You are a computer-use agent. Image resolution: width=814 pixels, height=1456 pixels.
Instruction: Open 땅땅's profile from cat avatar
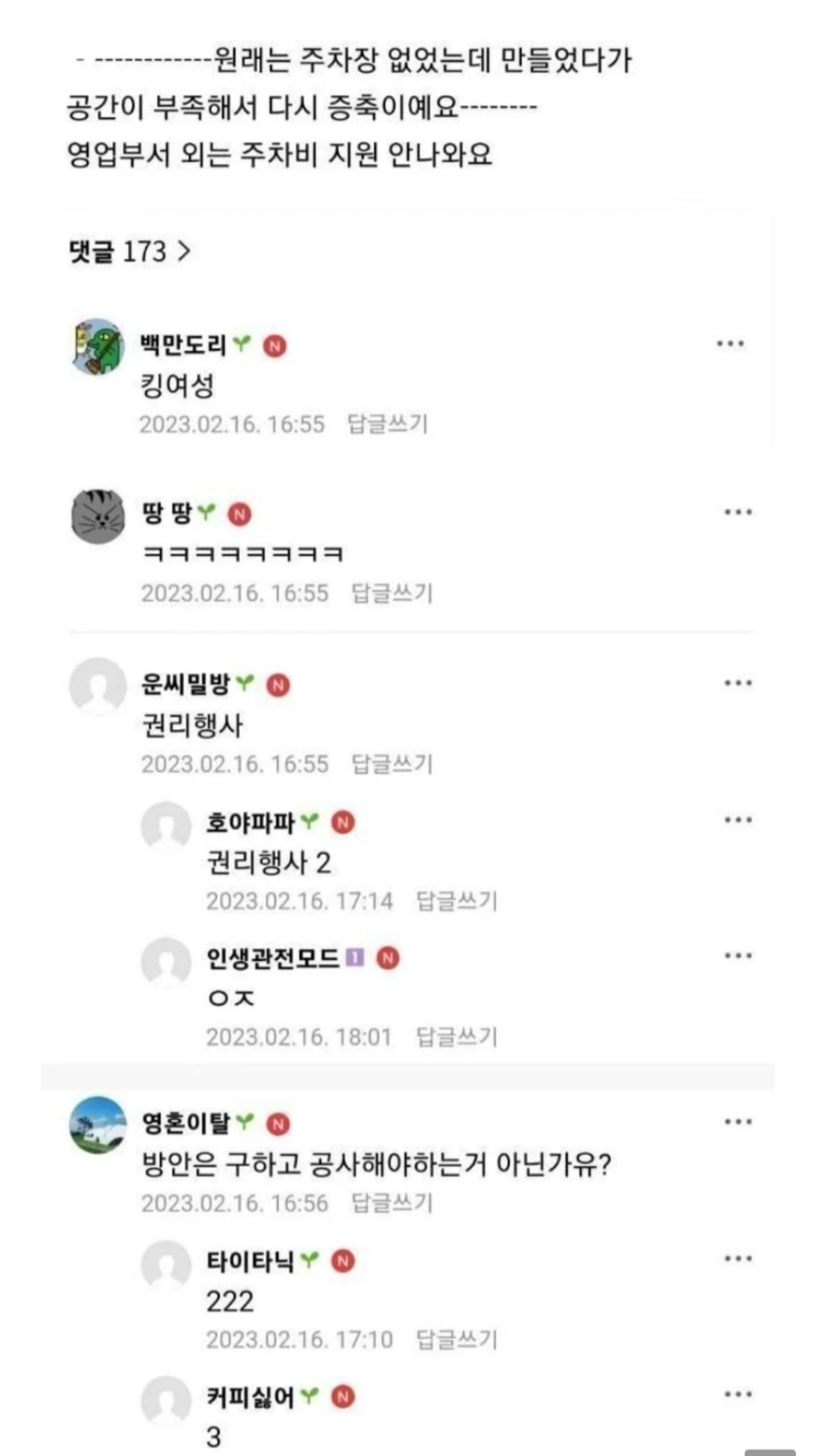[98, 516]
